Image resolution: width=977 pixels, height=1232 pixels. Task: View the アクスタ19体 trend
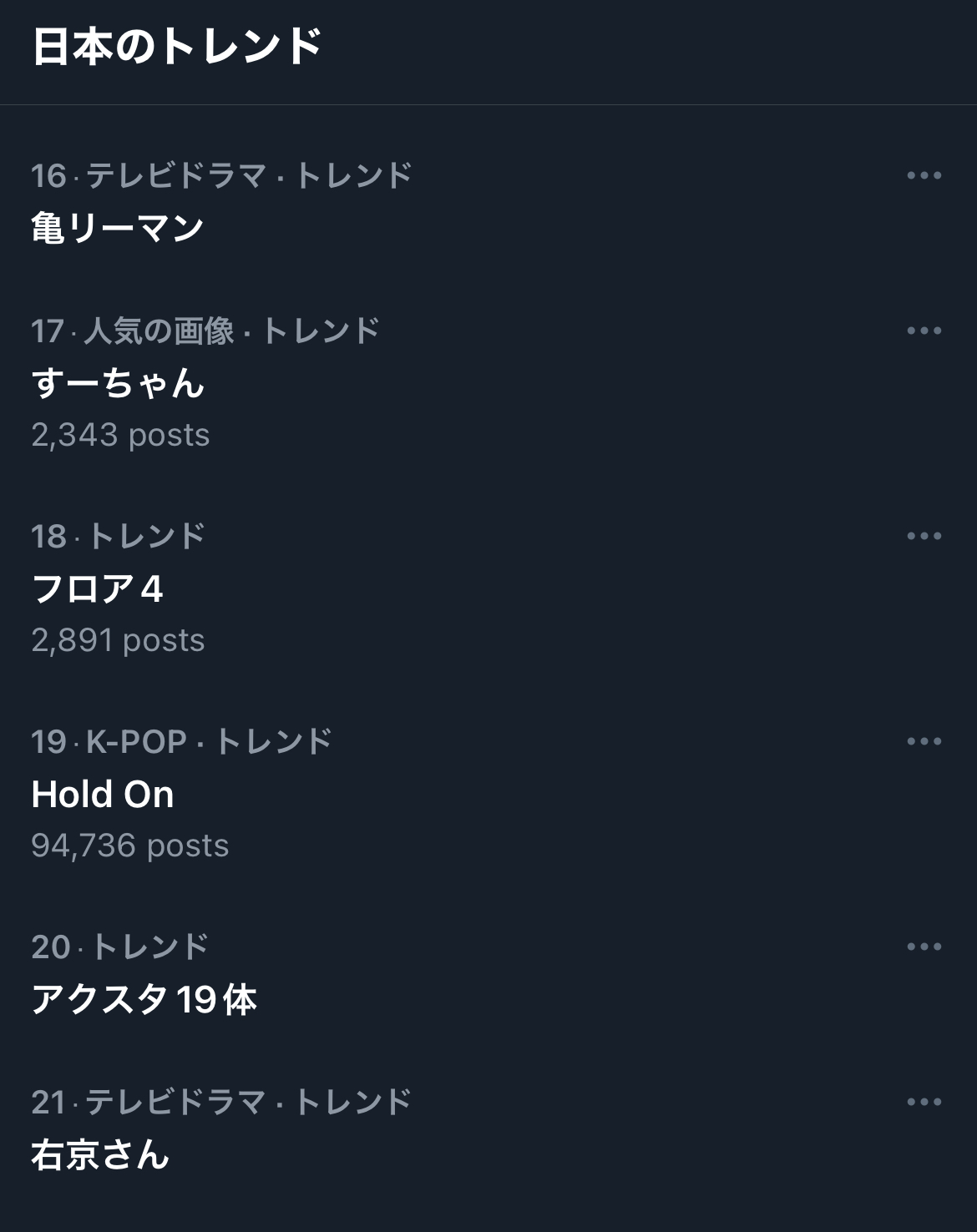[144, 999]
